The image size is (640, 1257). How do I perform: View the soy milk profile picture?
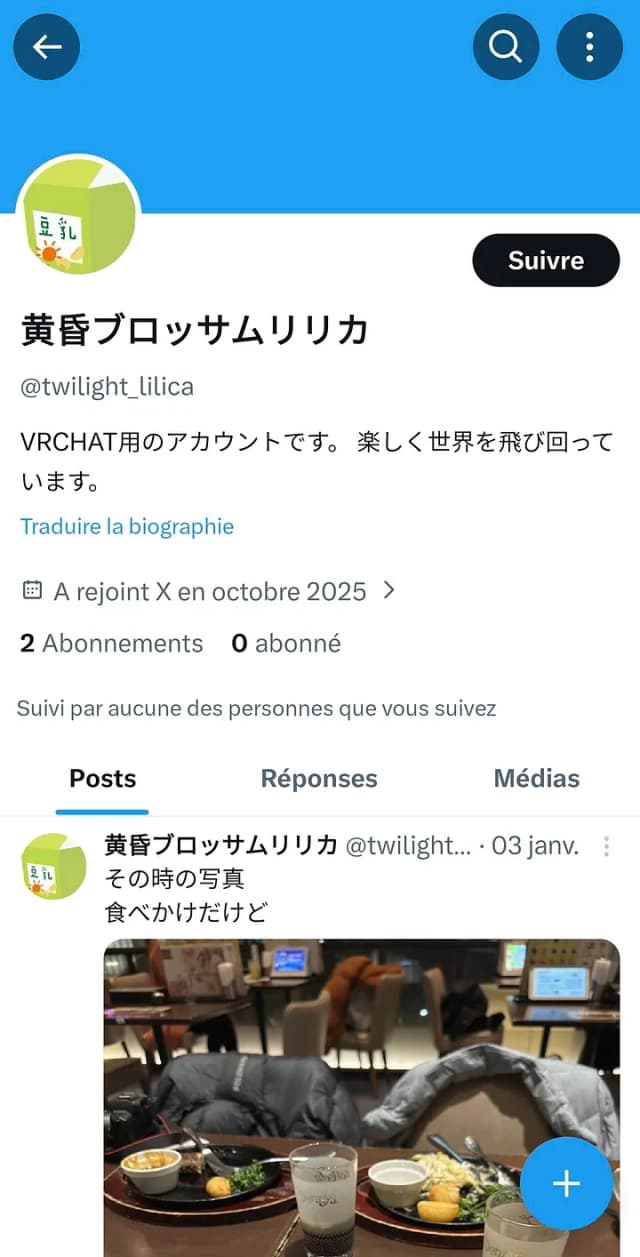[x=78, y=216]
